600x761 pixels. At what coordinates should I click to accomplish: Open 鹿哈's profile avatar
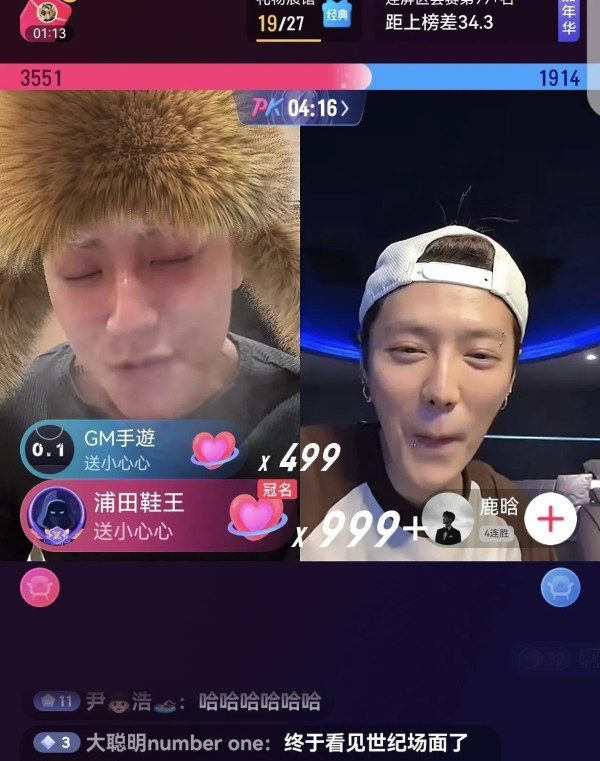coord(447,520)
